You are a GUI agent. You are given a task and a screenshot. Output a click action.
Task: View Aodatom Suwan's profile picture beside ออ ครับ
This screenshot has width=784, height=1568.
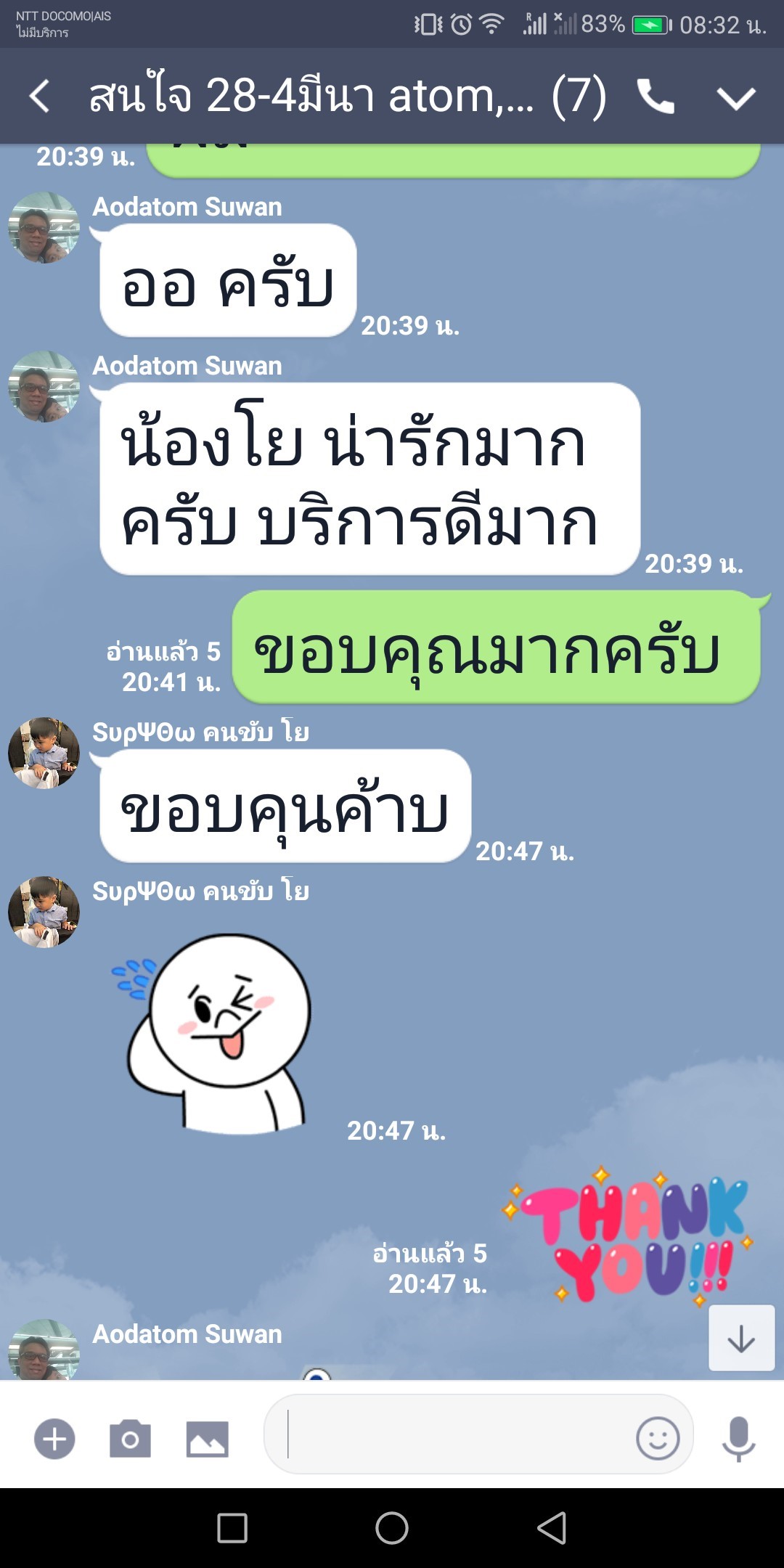44,227
